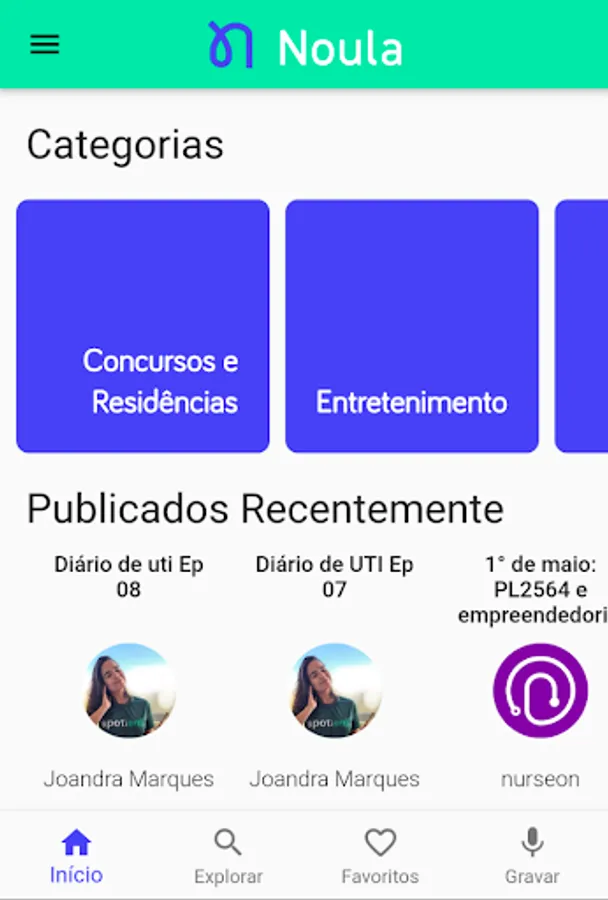Viewport: 608px width, 900px height.
Task: Open the 1° de maio episode by nurseon
Action: pyautogui.click(x=540, y=690)
